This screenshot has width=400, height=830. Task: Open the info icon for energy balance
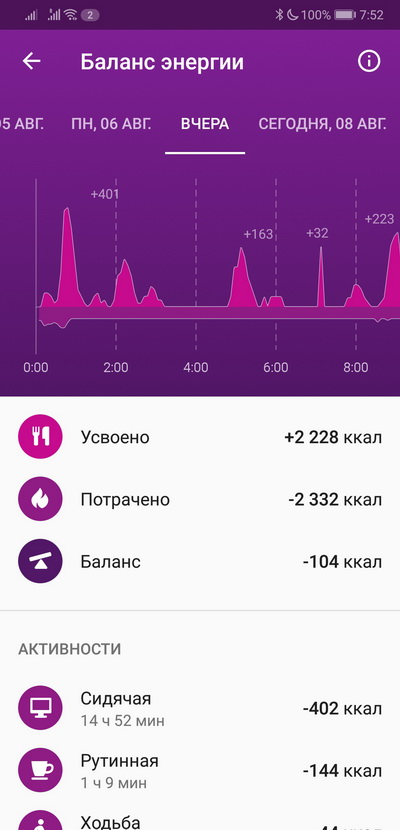click(369, 61)
